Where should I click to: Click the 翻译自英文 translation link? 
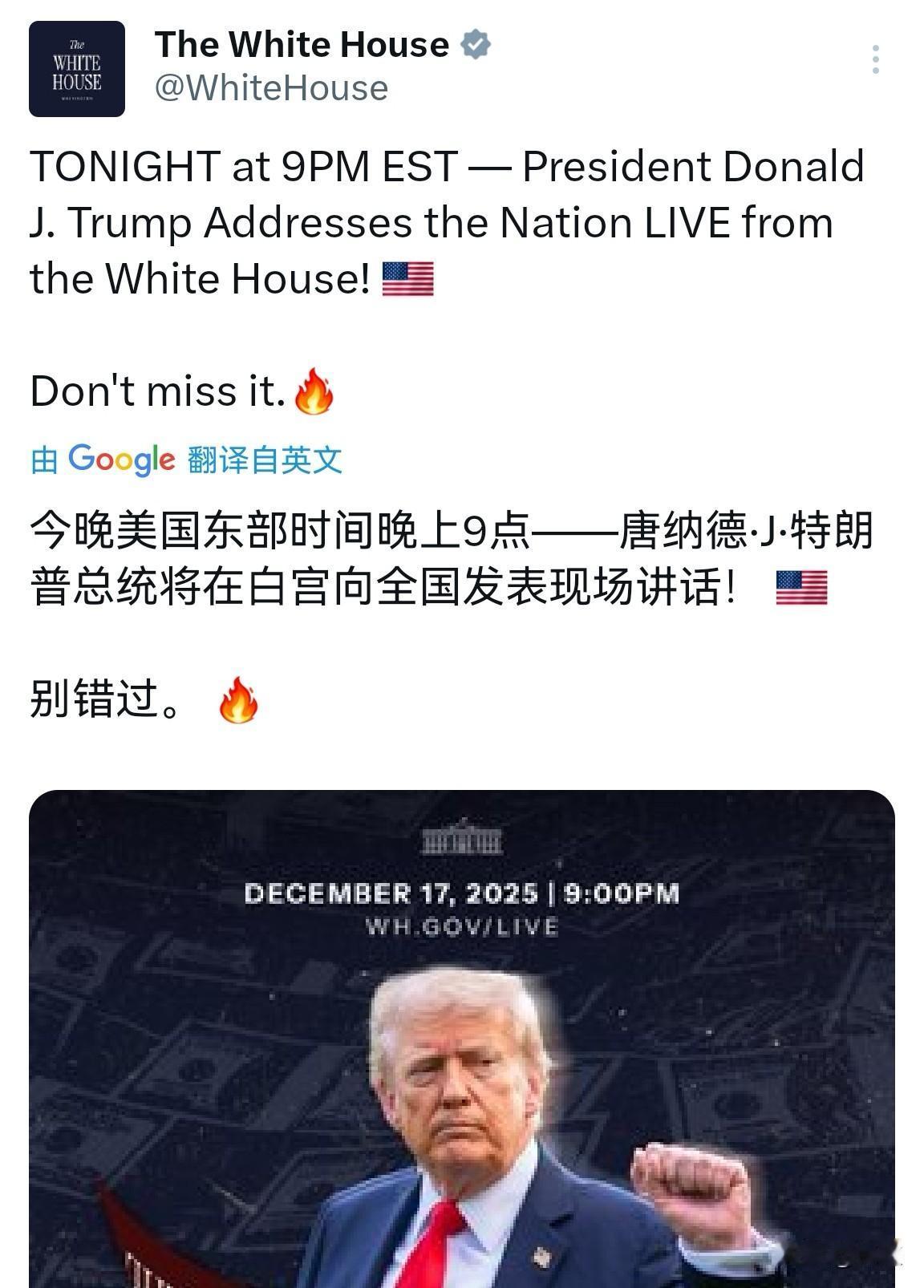tap(265, 459)
